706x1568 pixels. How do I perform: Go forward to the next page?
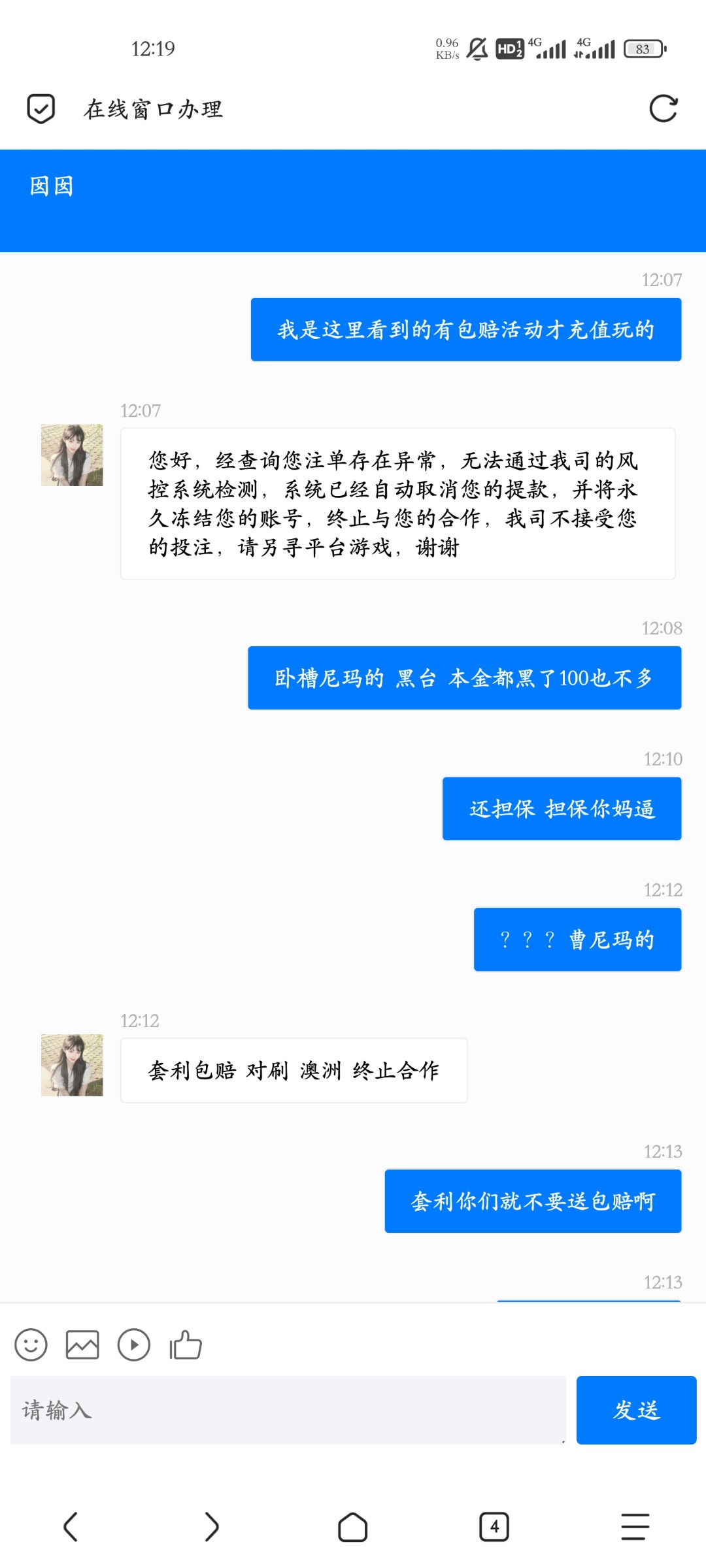pos(211,1527)
